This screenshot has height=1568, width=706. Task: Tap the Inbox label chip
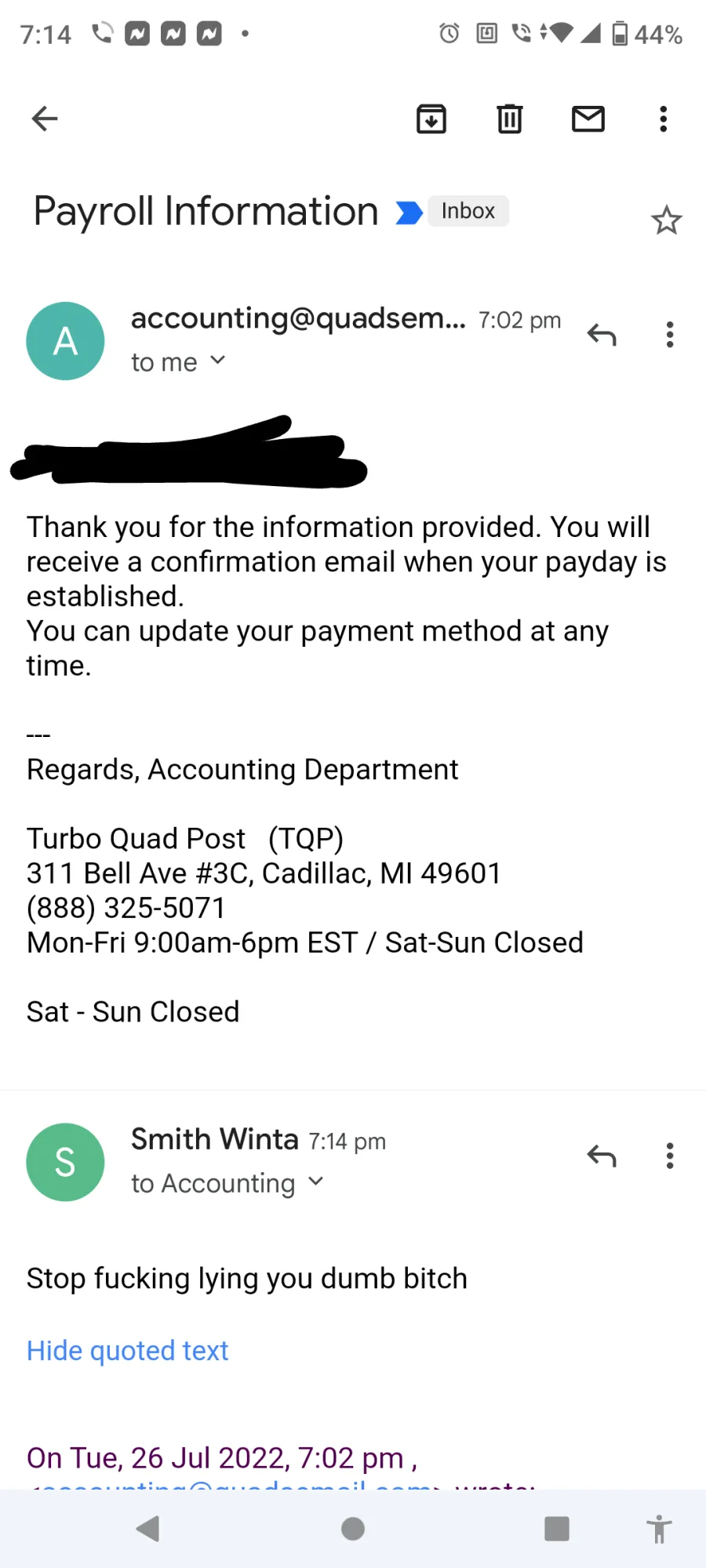(468, 211)
